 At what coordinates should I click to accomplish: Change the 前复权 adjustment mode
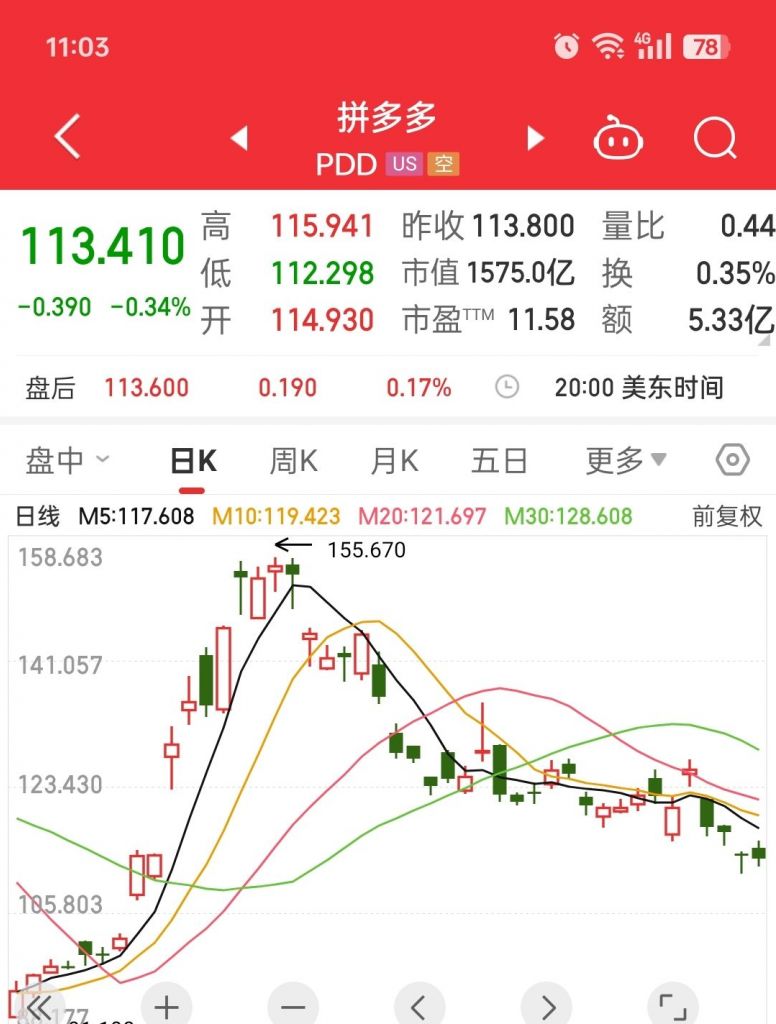pyautogui.click(x=727, y=516)
